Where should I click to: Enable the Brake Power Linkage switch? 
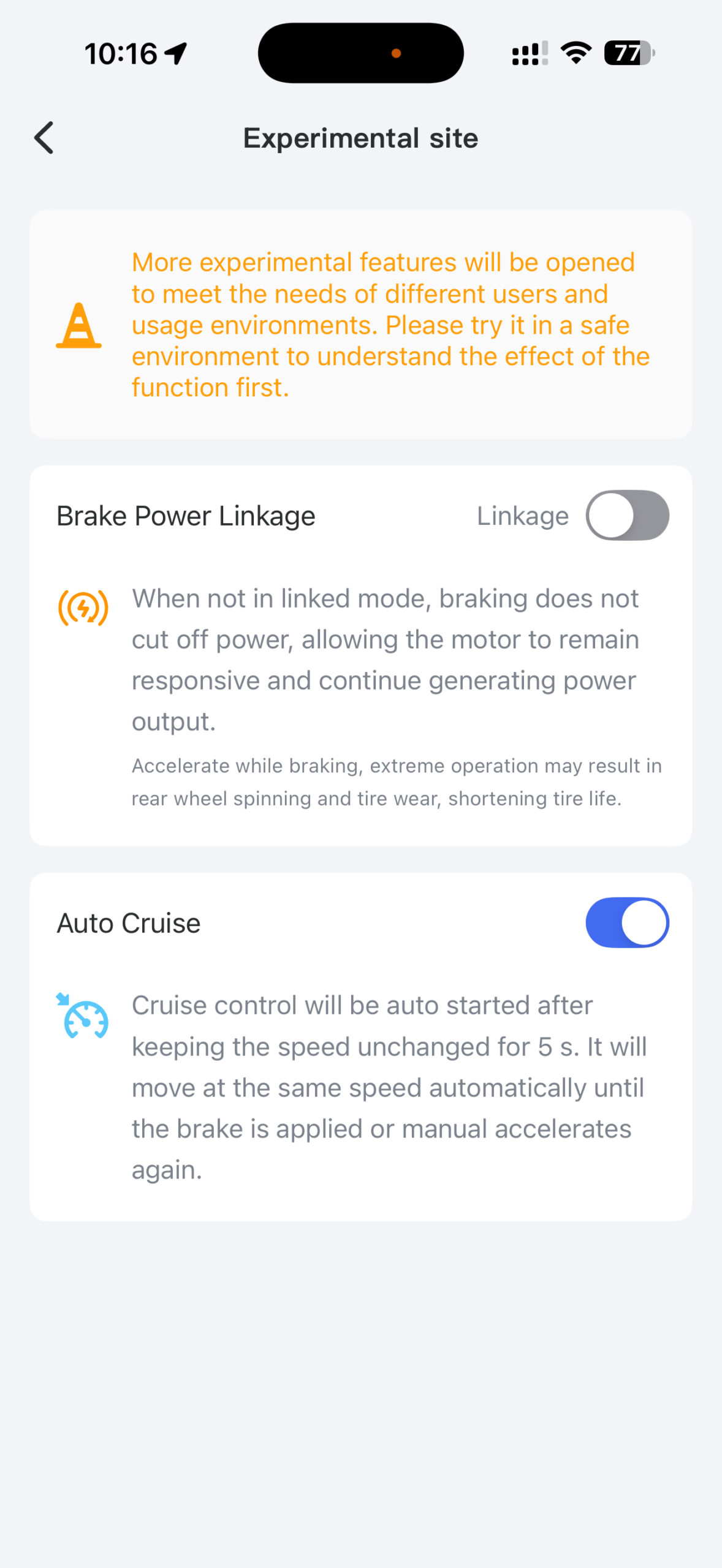point(626,515)
